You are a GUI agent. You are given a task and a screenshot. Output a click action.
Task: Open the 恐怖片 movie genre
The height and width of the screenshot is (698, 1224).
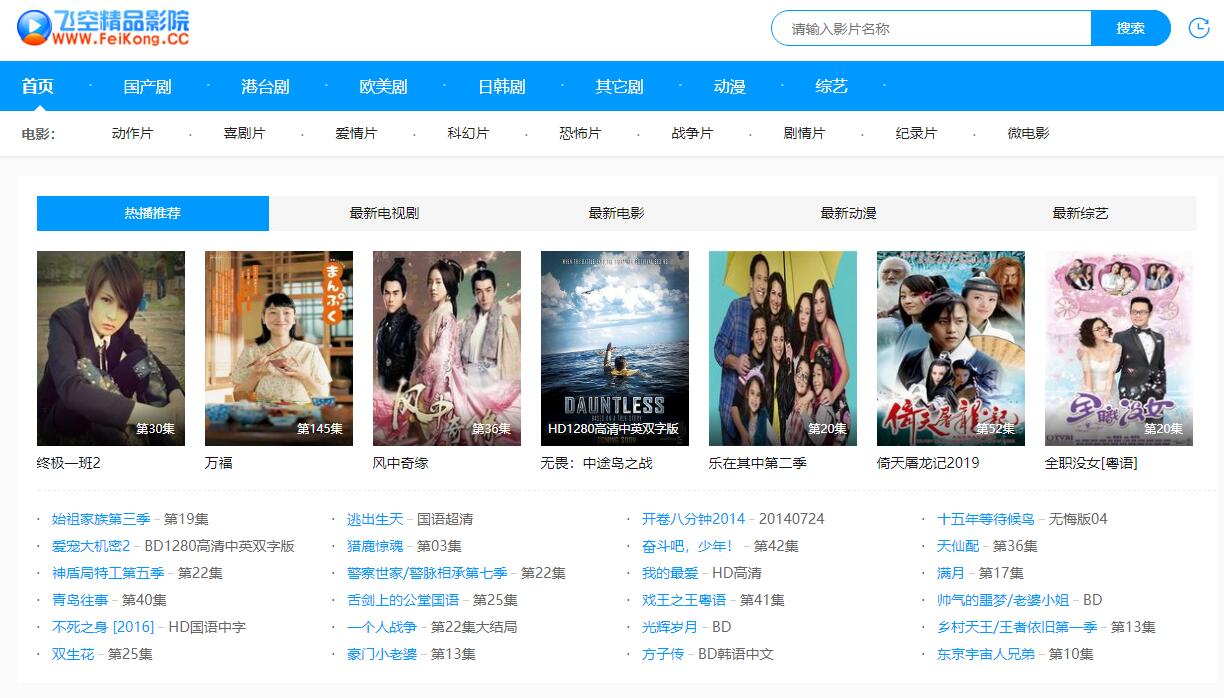pyautogui.click(x=580, y=133)
